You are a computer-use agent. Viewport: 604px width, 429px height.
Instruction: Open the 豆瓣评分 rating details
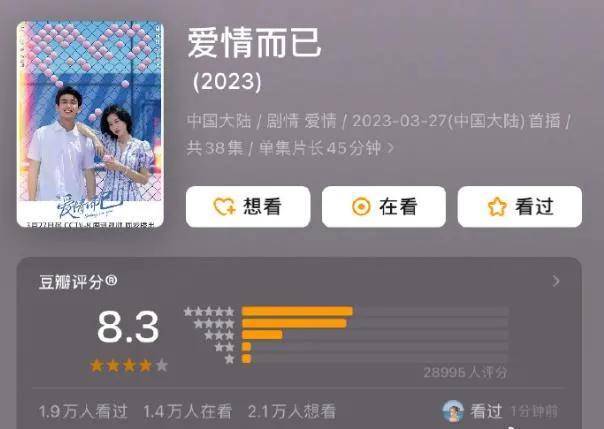tap(556, 281)
